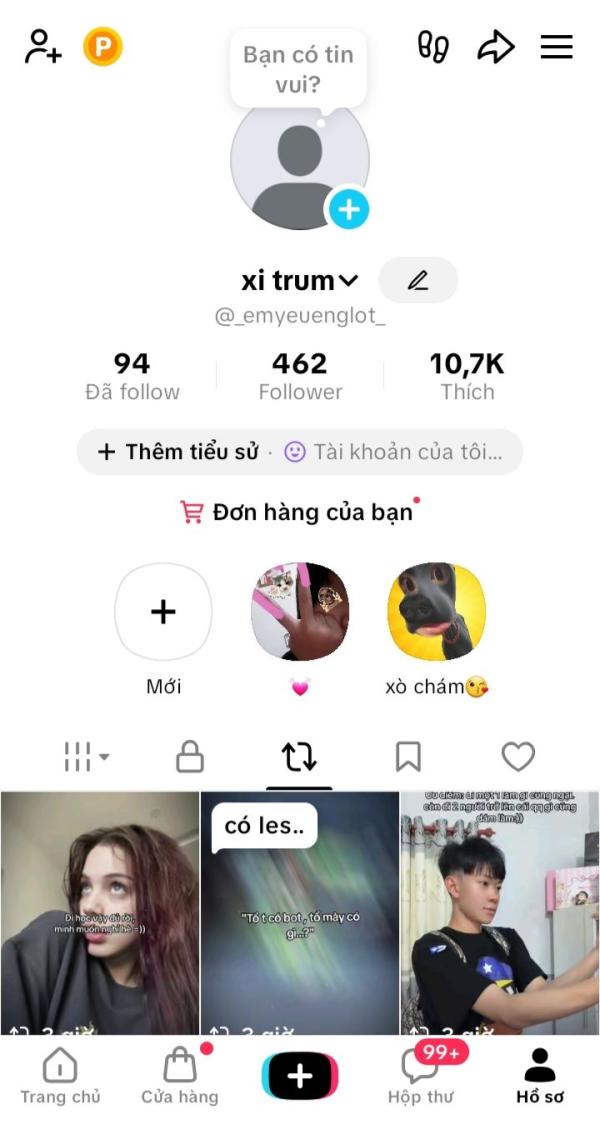Switch to the saved bookmarks tab
This screenshot has width=600, height=1134.
[408, 758]
